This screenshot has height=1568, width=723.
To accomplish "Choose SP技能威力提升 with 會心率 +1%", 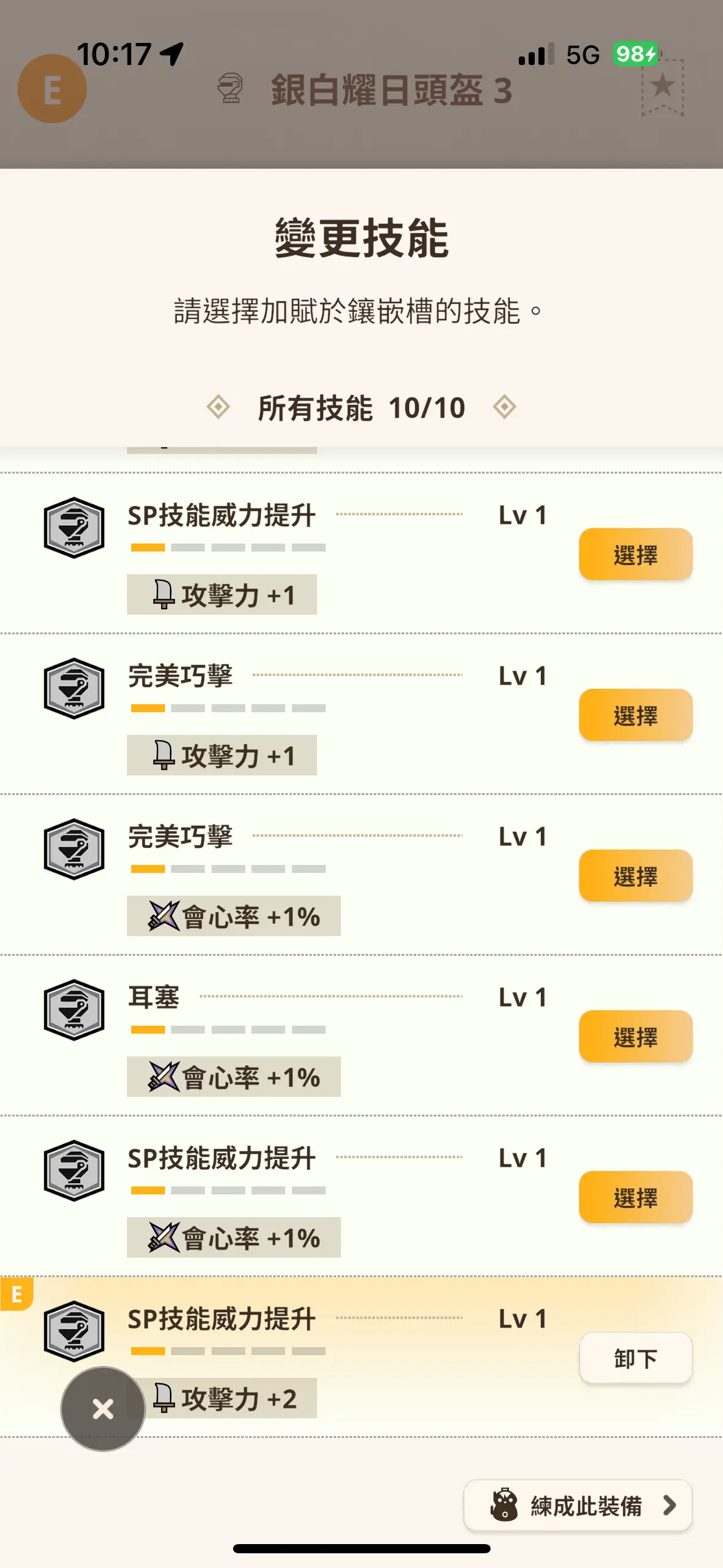I will (x=635, y=1197).
